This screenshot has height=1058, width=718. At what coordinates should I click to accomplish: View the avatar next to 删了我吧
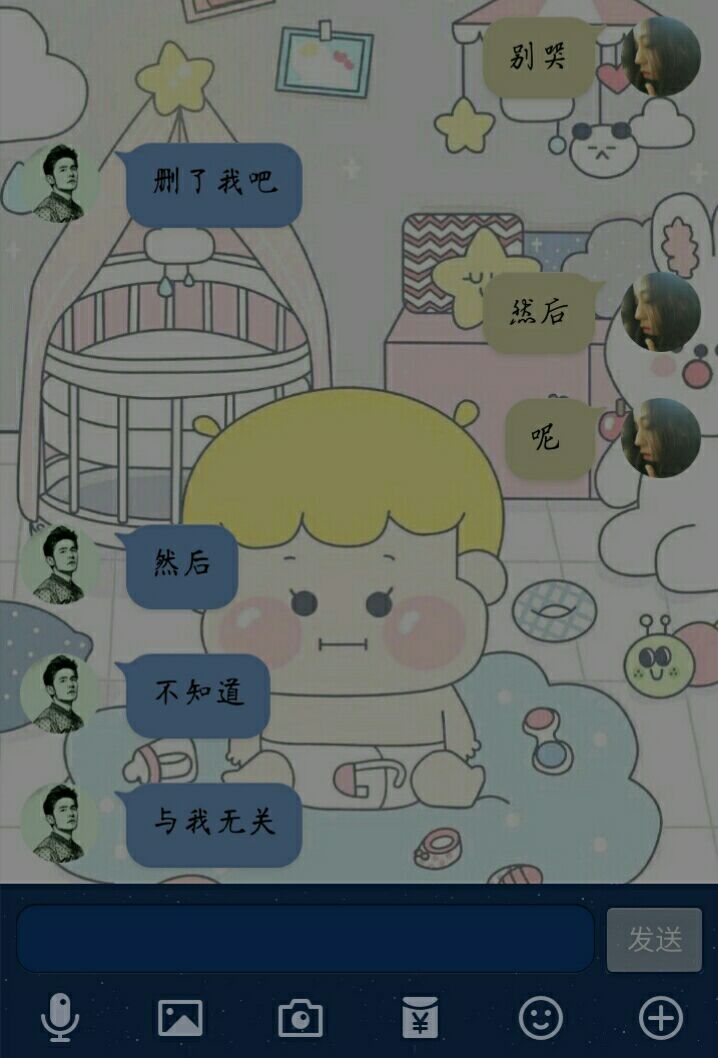click(60, 184)
